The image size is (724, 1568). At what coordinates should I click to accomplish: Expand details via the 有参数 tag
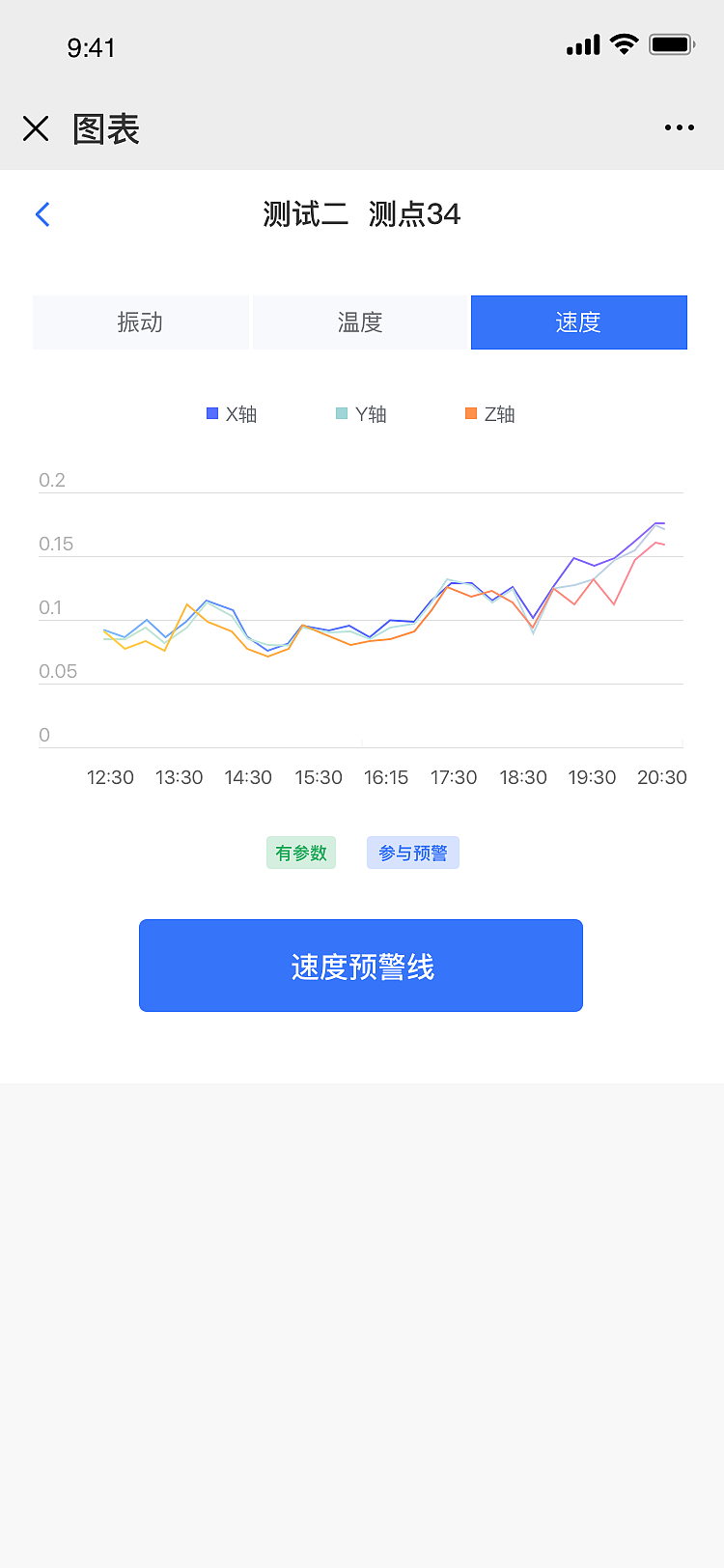pos(301,853)
